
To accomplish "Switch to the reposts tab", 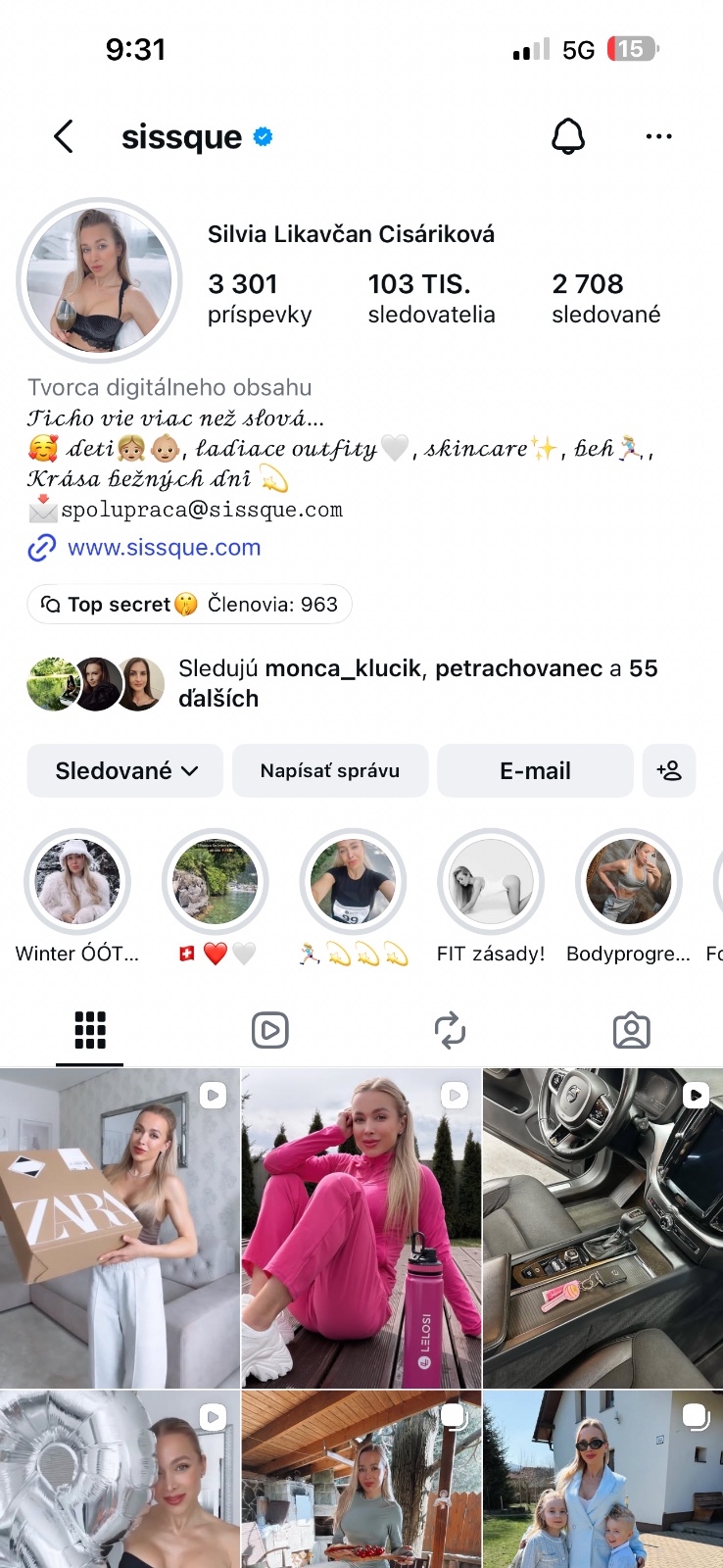I will 450,1030.
